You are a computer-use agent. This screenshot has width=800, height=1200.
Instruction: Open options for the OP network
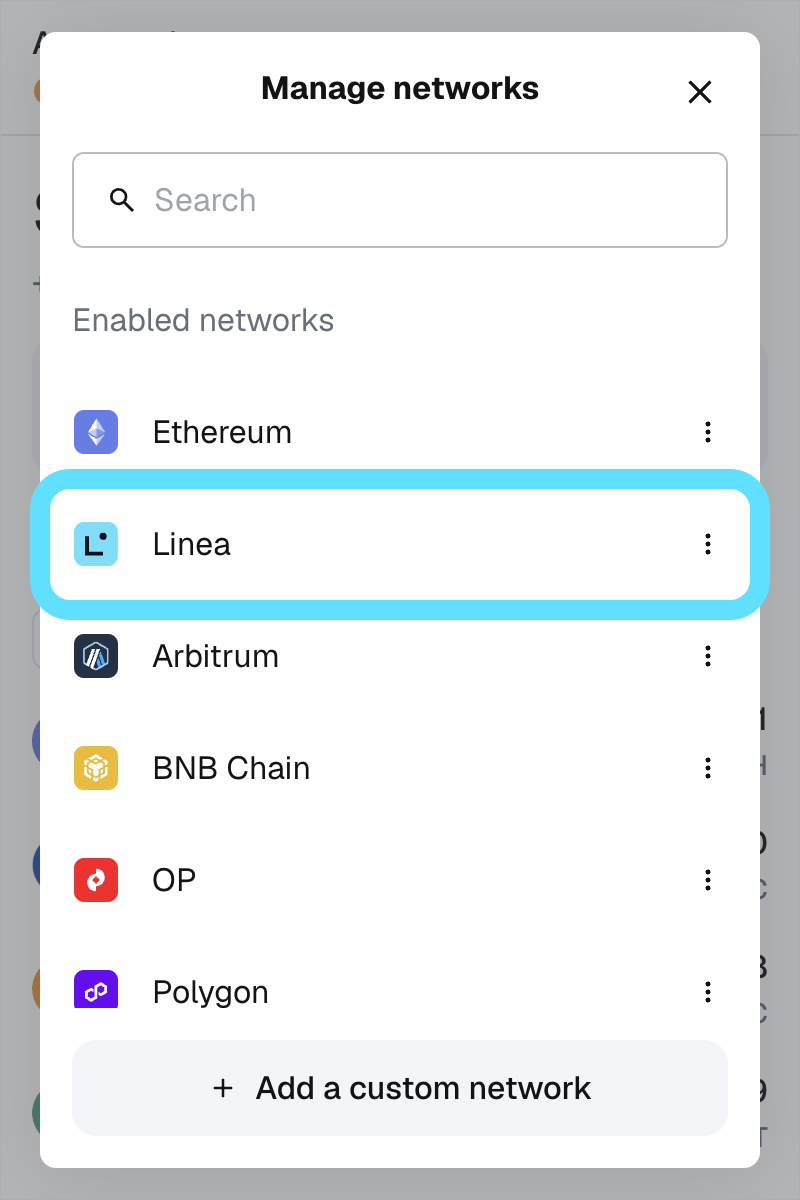tap(707, 880)
